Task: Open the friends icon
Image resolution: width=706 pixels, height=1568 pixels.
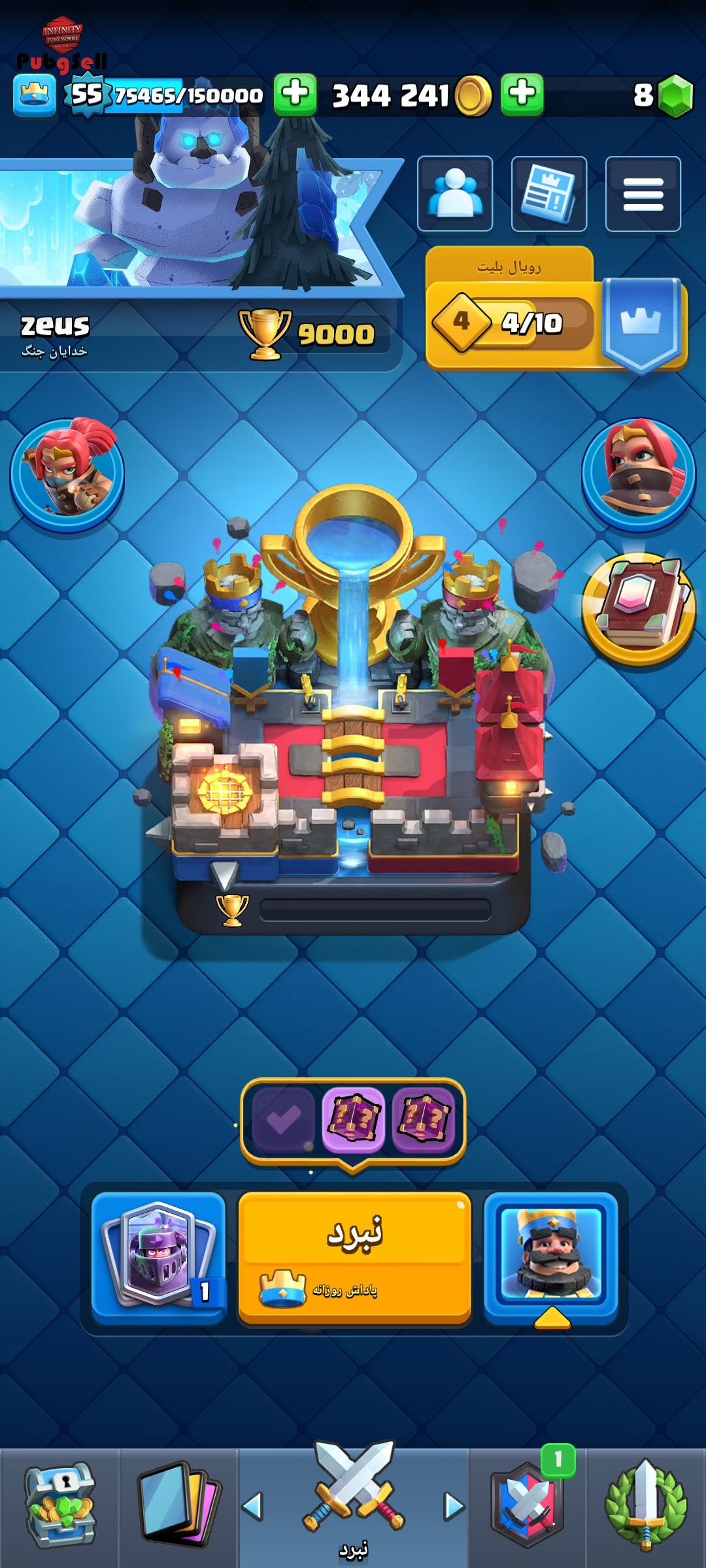Action: 455,193
